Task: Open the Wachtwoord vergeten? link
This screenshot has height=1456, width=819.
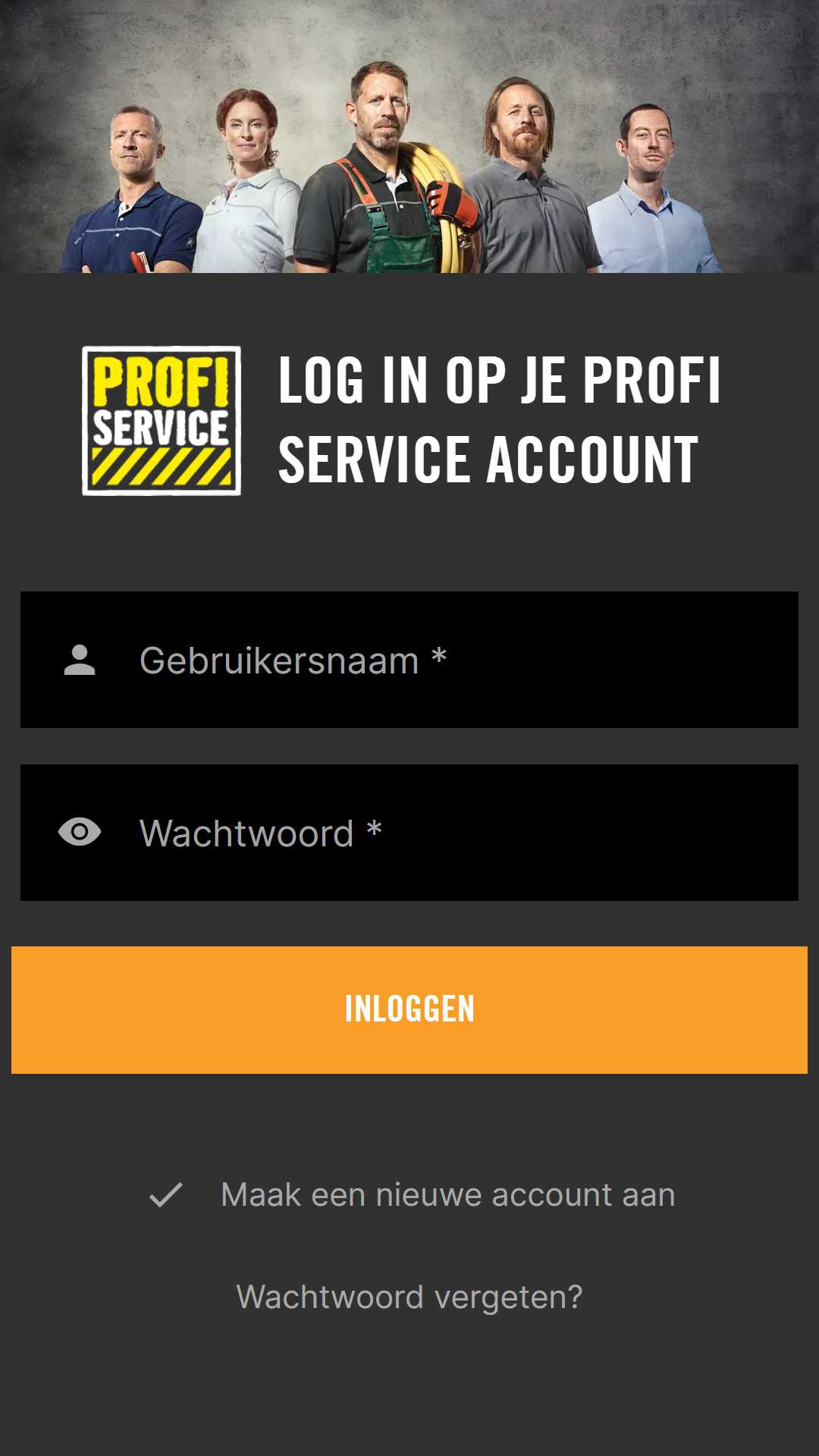Action: click(409, 1298)
